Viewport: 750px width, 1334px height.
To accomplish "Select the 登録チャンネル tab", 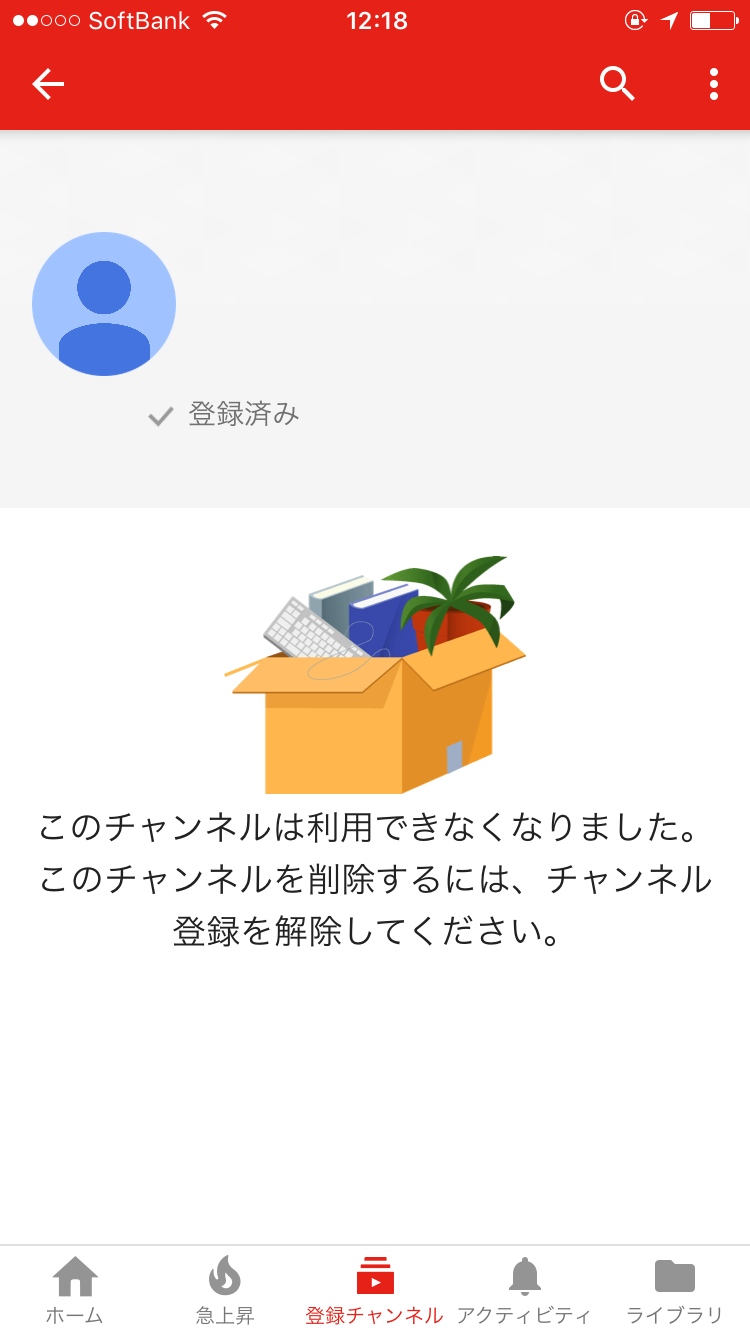I will click(375, 1290).
